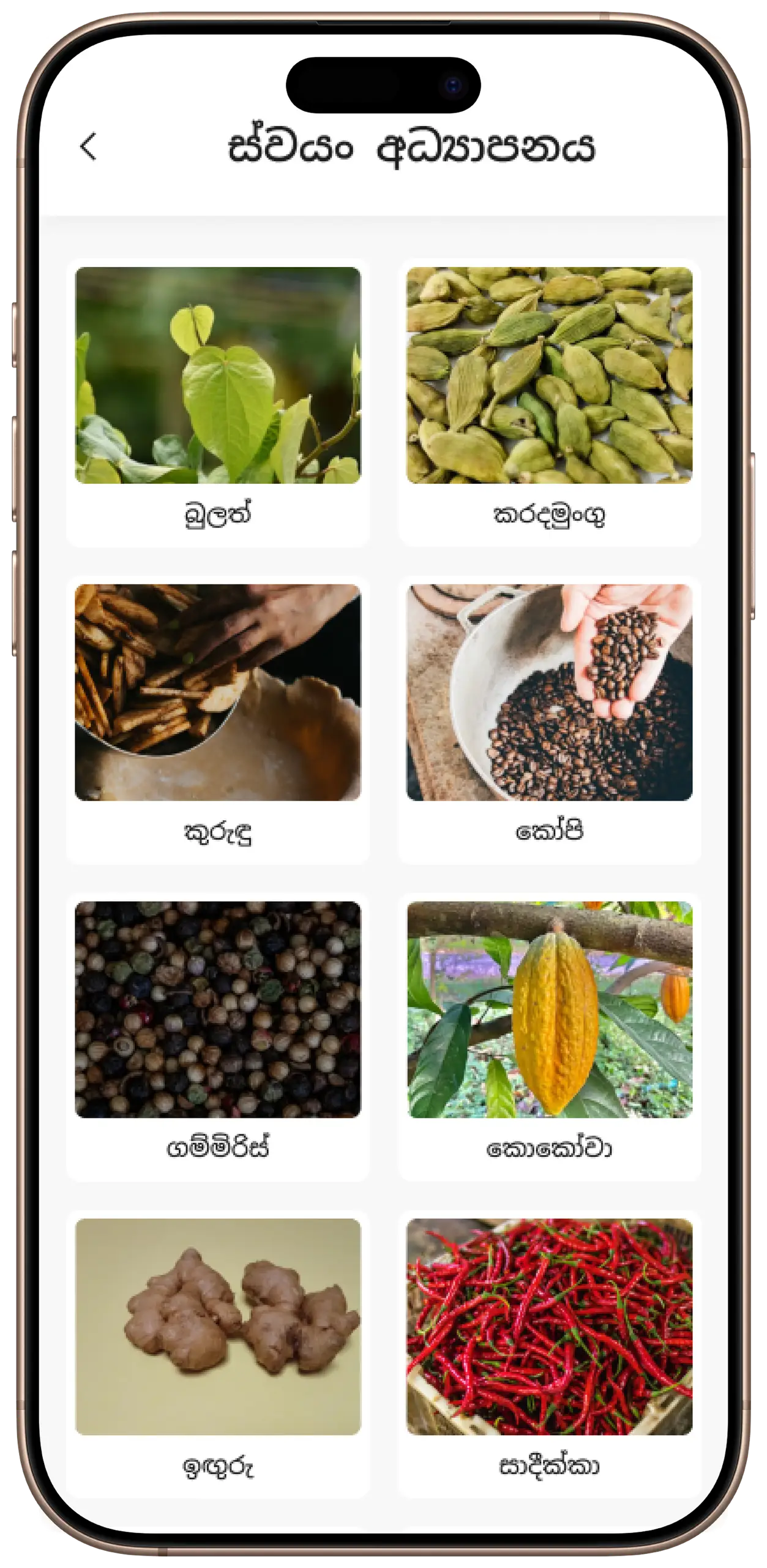Tap the back arrow icon
The image size is (767, 1568).
[x=91, y=147]
